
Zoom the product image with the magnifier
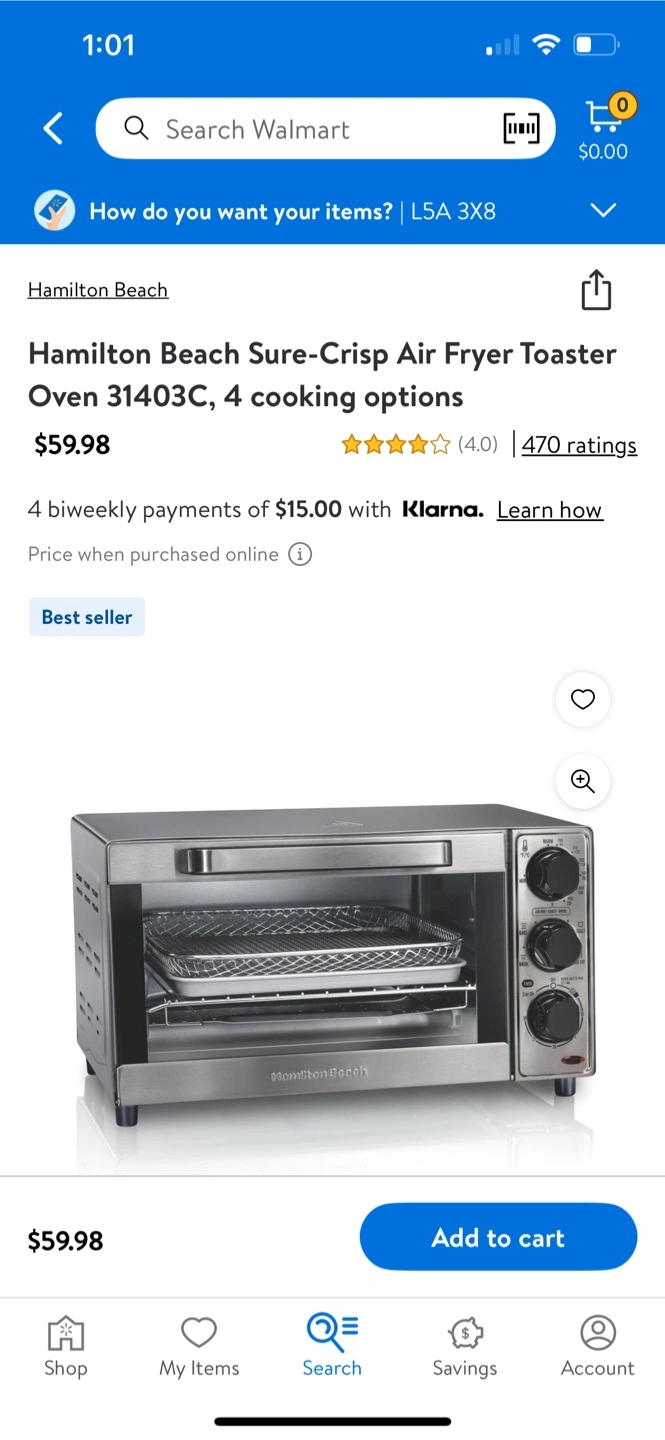point(583,782)
